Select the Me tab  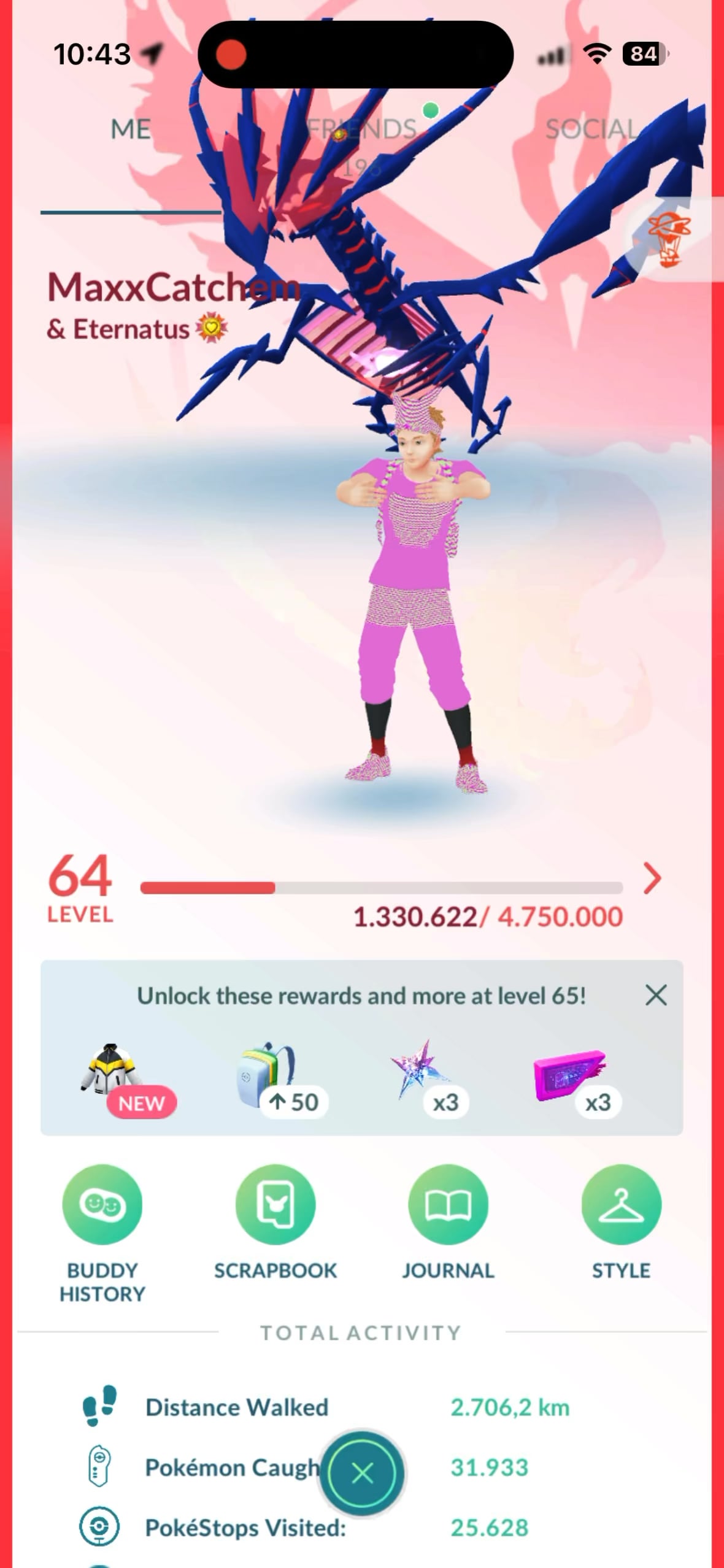pyautogui.click(x=131, y=130)
